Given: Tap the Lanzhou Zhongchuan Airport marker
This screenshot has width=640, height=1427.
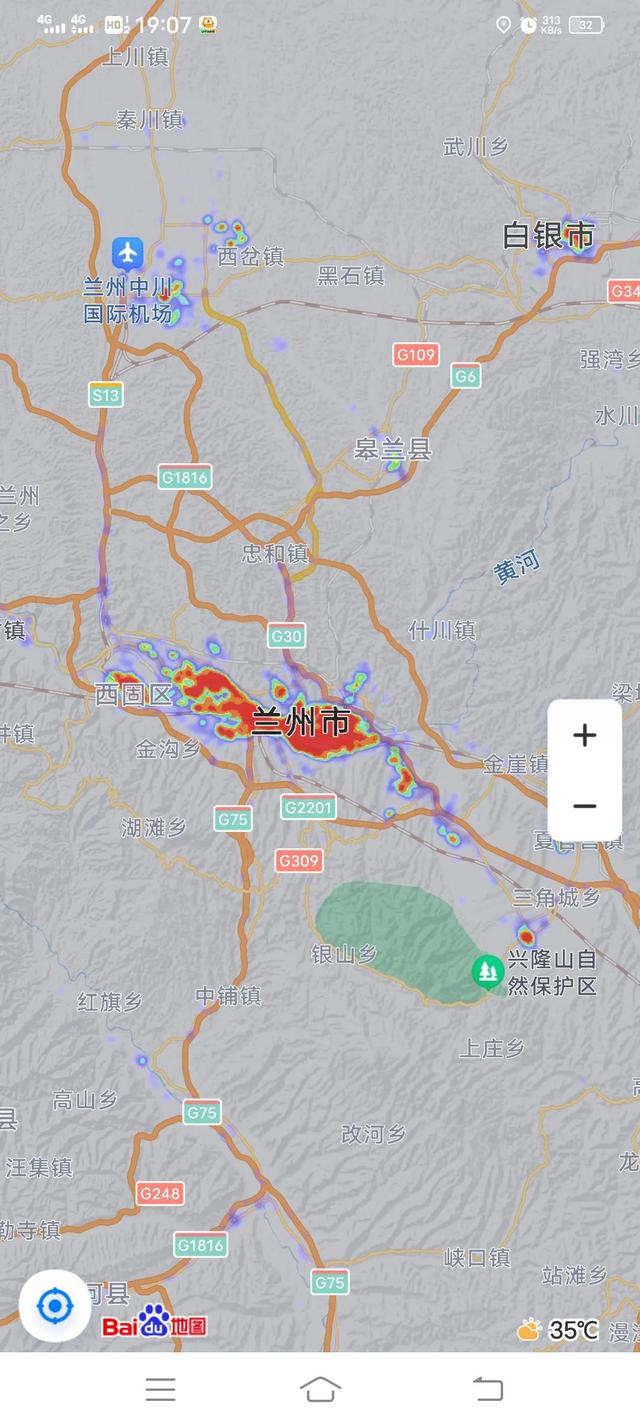Looking at the screenshot, I should click(x=127, y=253).
